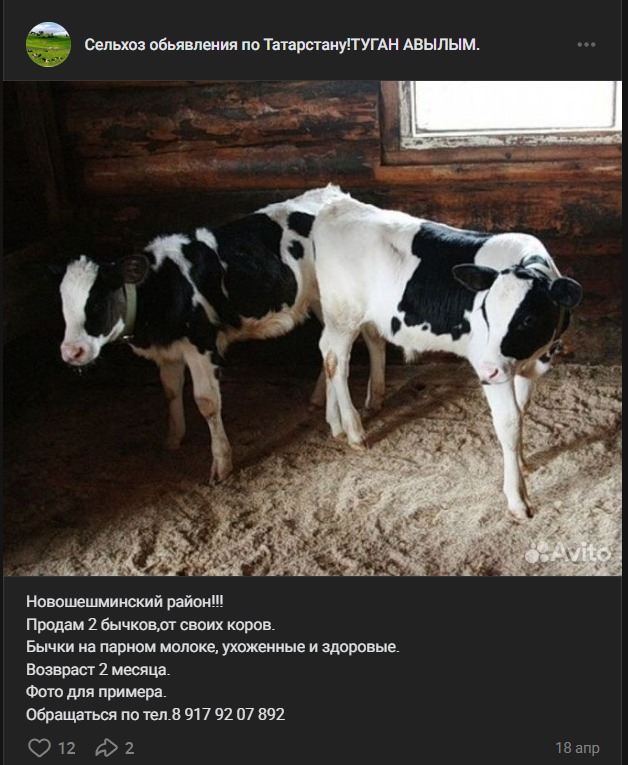Like the post with the heart icon
628x765 pixels.
[x=39, y=747]
